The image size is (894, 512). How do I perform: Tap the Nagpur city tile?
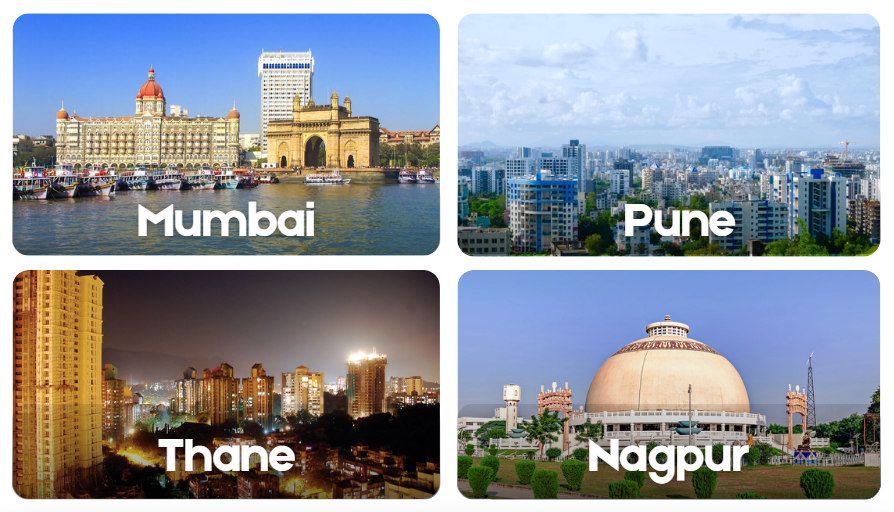668,384
